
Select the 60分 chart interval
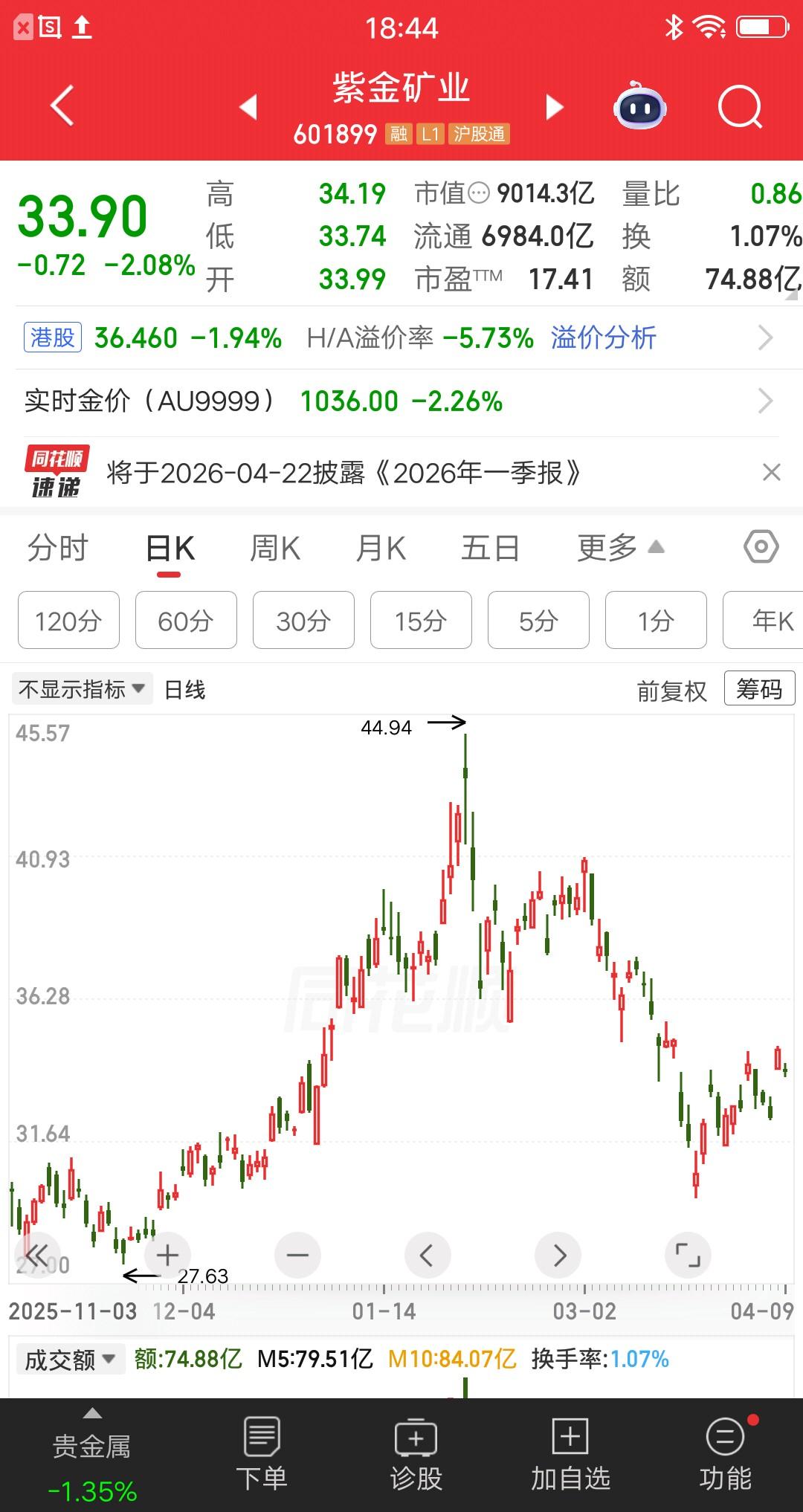(185, 620)
